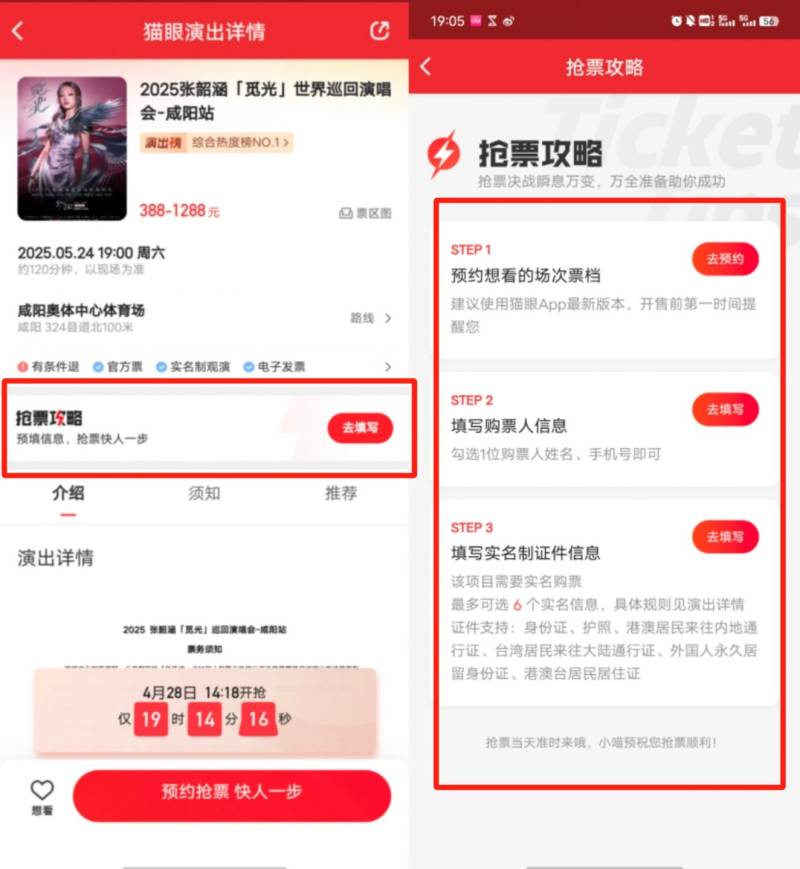
Task: Go back from the 抢票攻略 guide page
Action: (427, 67)
